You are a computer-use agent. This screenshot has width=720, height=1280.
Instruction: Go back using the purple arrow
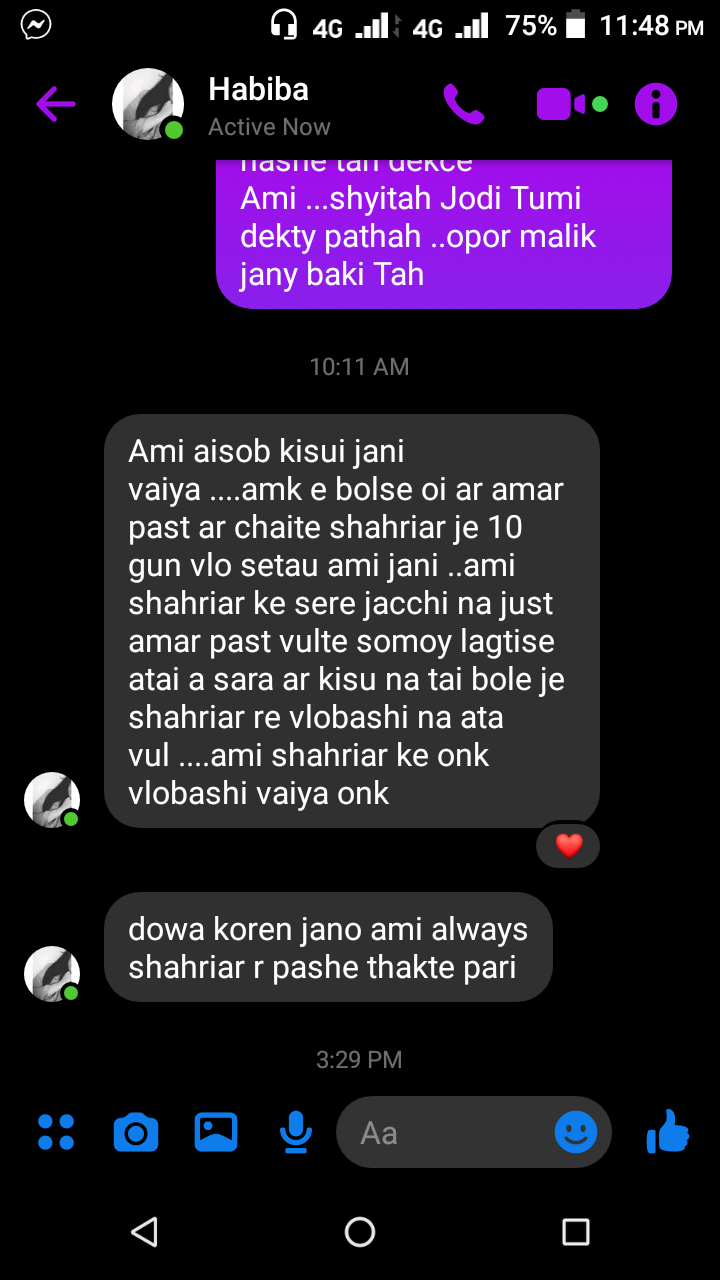click(x=56, y=104)
